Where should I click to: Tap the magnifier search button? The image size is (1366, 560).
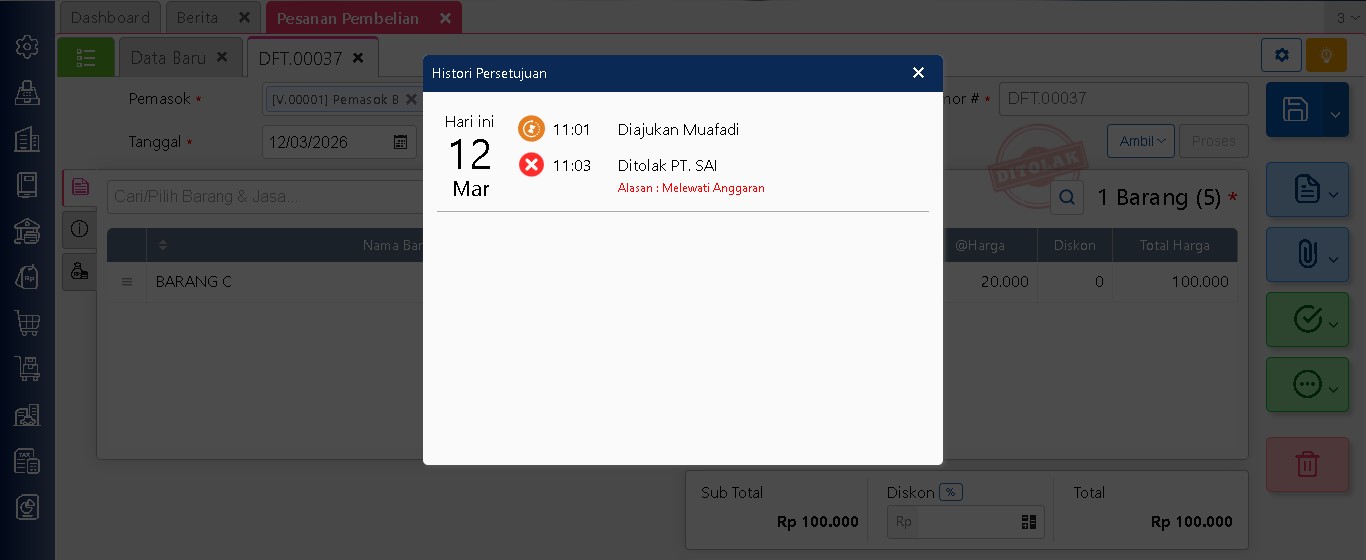pyautogui.click(x=1067, y=197)
